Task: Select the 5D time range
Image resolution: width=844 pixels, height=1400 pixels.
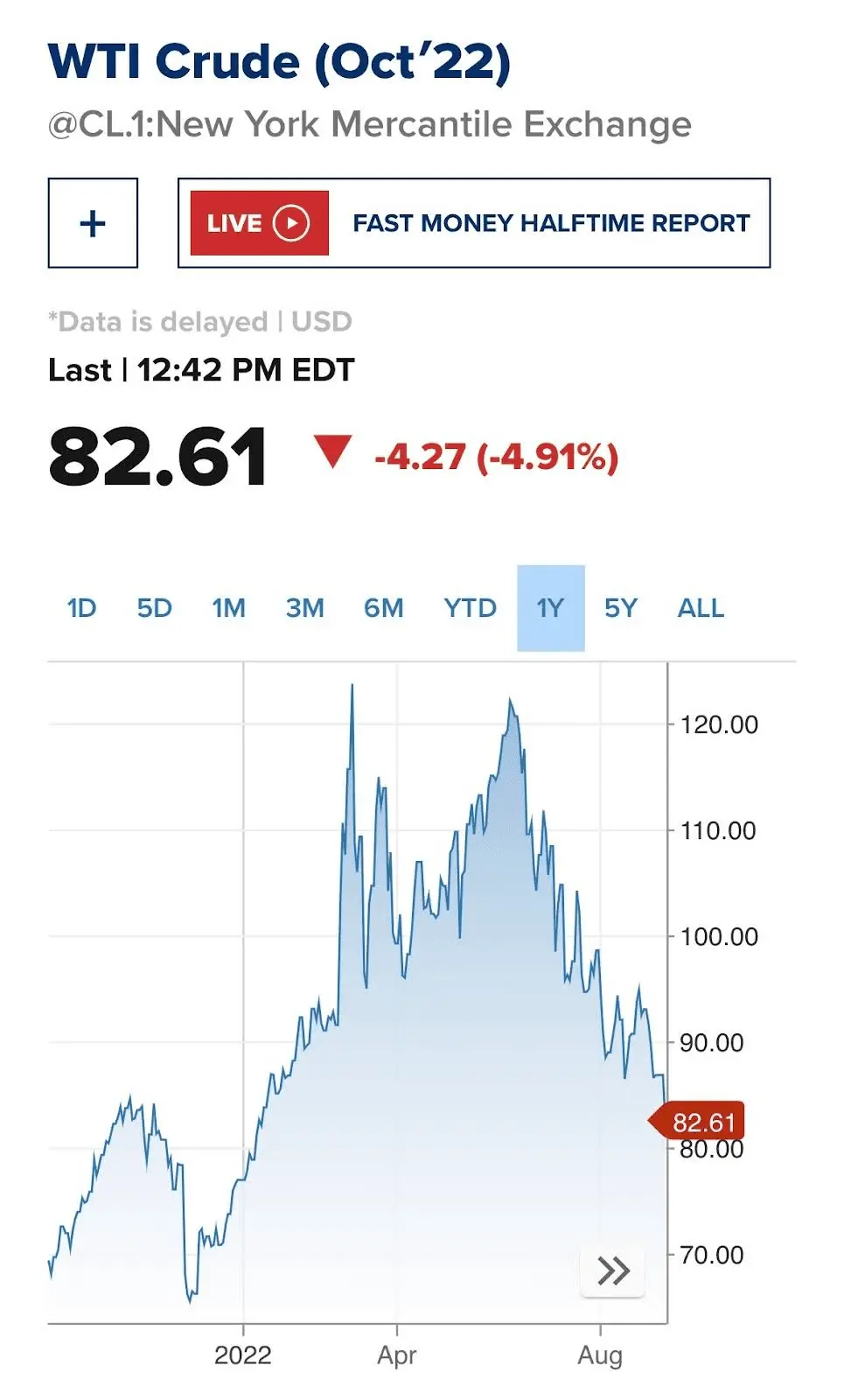Action: [x=154, y=608]
